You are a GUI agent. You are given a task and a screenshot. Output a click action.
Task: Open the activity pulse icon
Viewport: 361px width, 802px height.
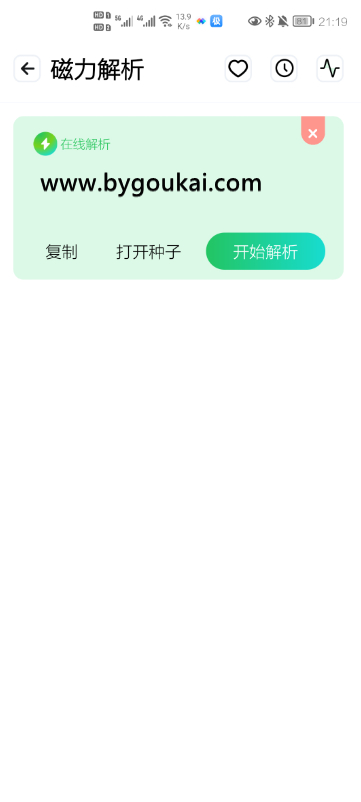[330, 69]
